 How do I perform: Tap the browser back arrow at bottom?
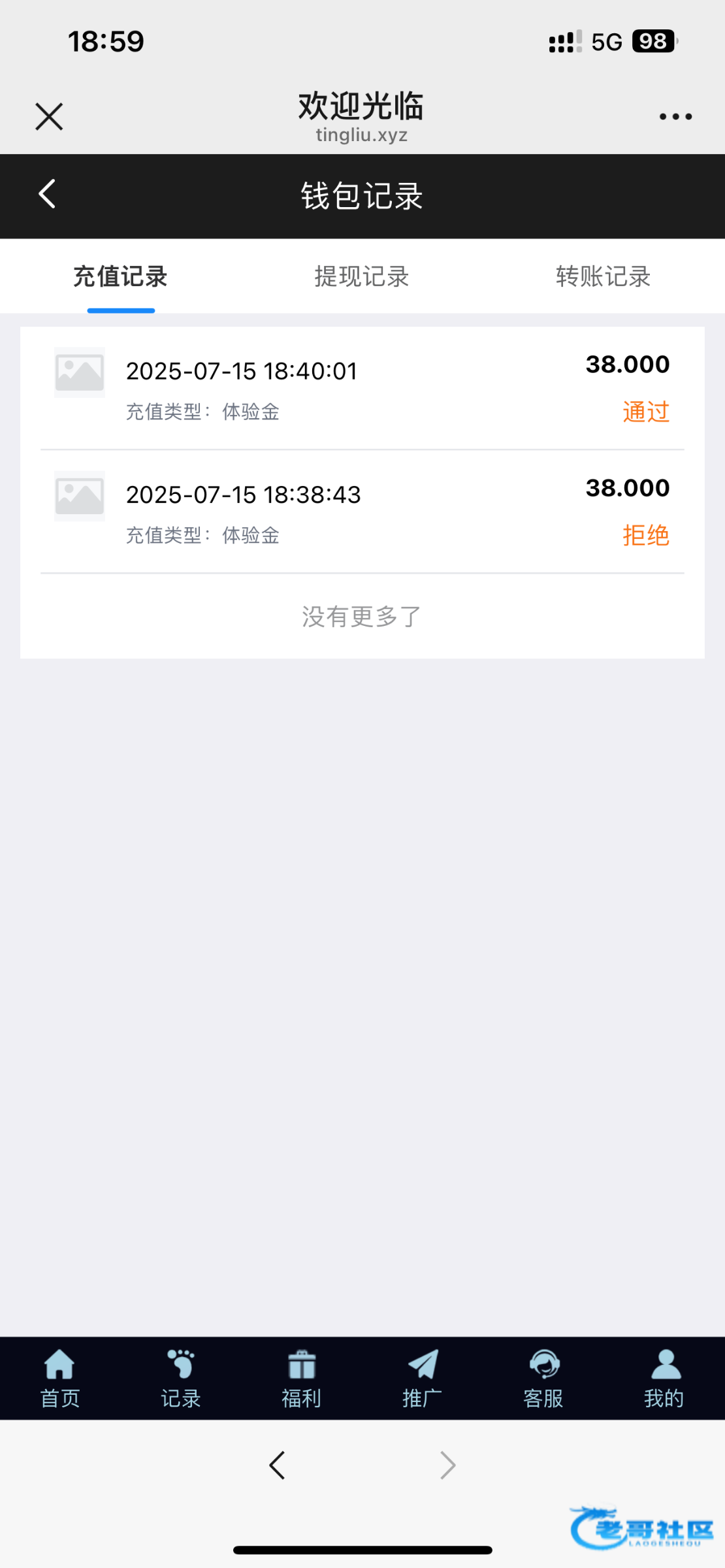coord(277,1465)
